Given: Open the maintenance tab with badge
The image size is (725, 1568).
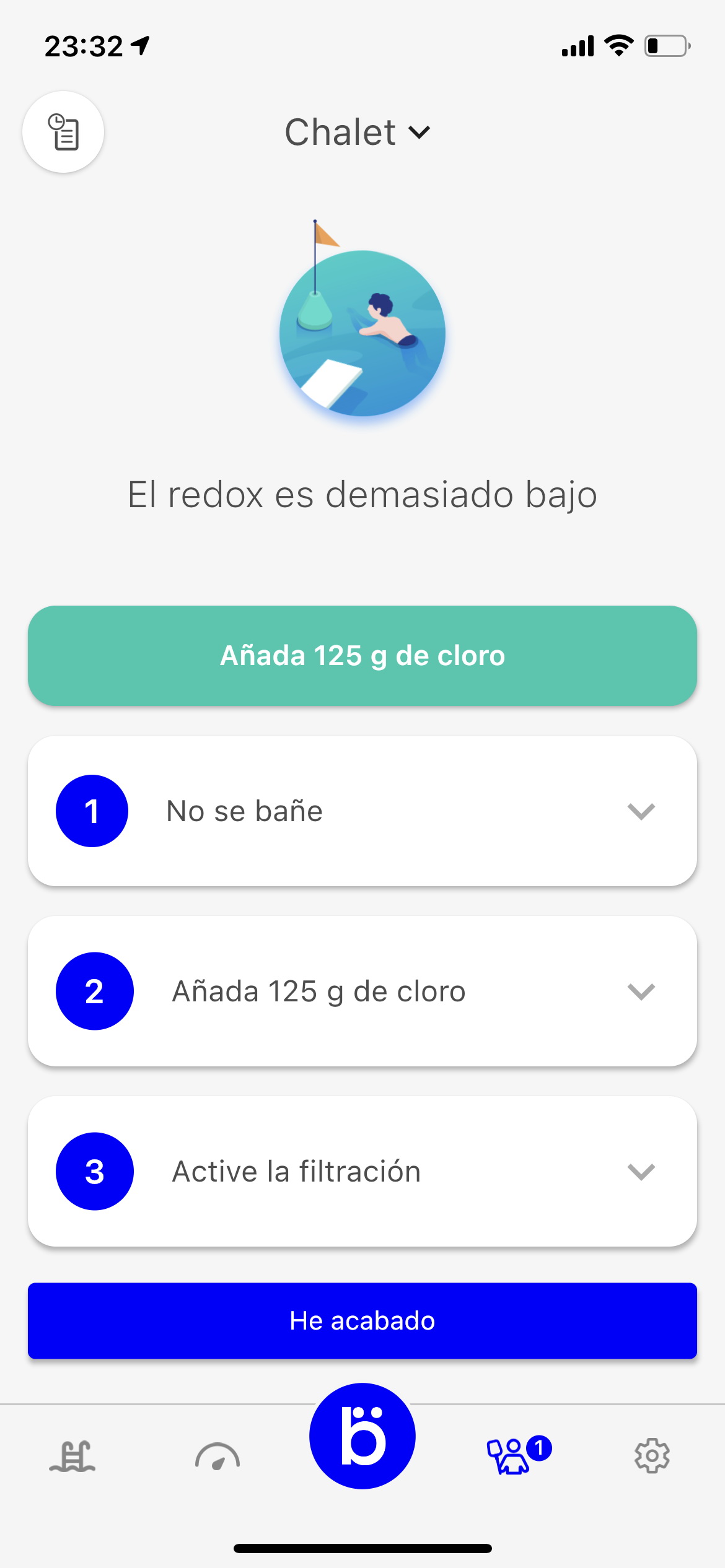Looking at the screenshot, I should point(518,1454).
